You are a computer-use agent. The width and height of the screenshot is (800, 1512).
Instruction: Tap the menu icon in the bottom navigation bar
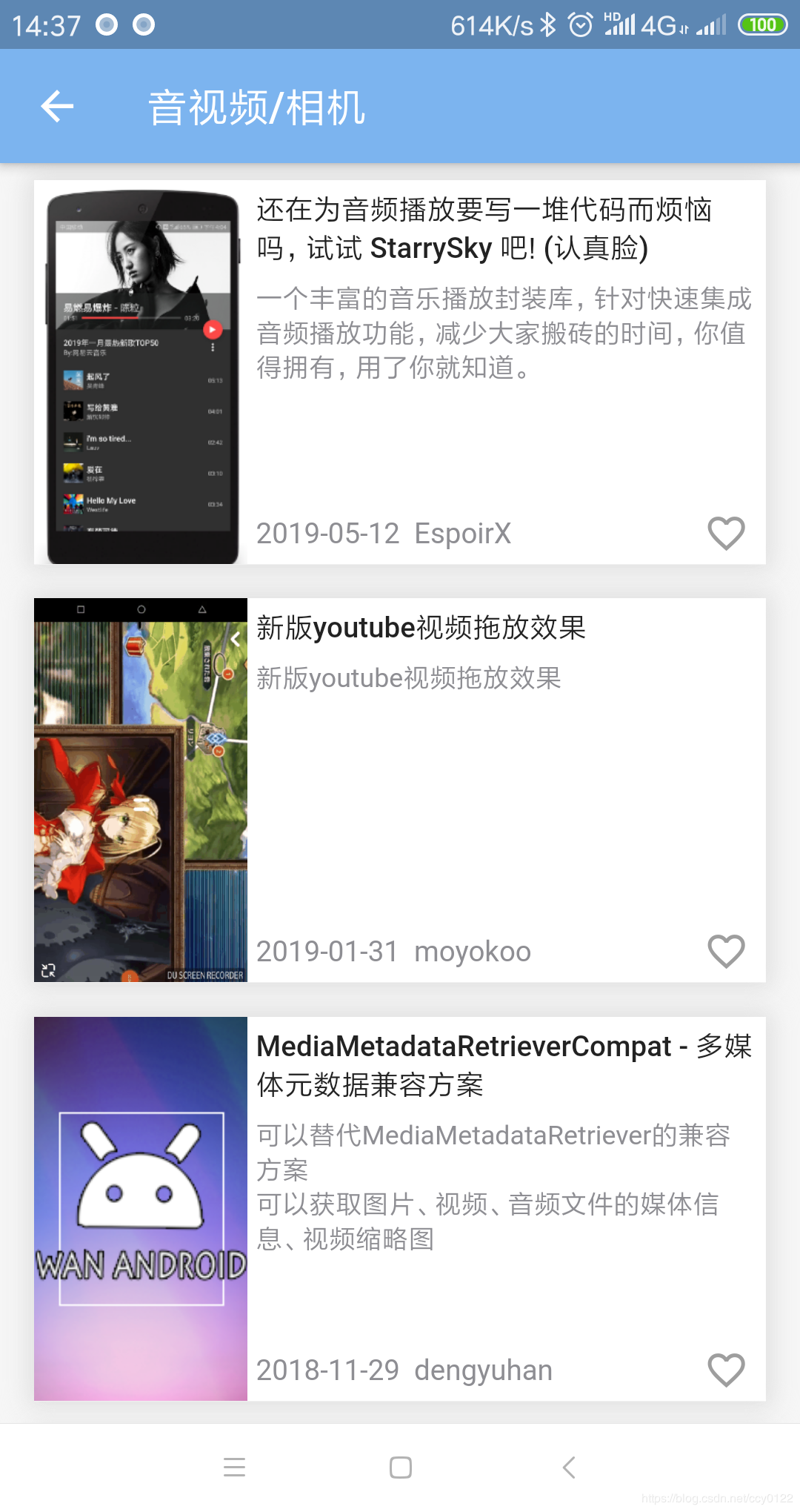tap(235, 1467)
